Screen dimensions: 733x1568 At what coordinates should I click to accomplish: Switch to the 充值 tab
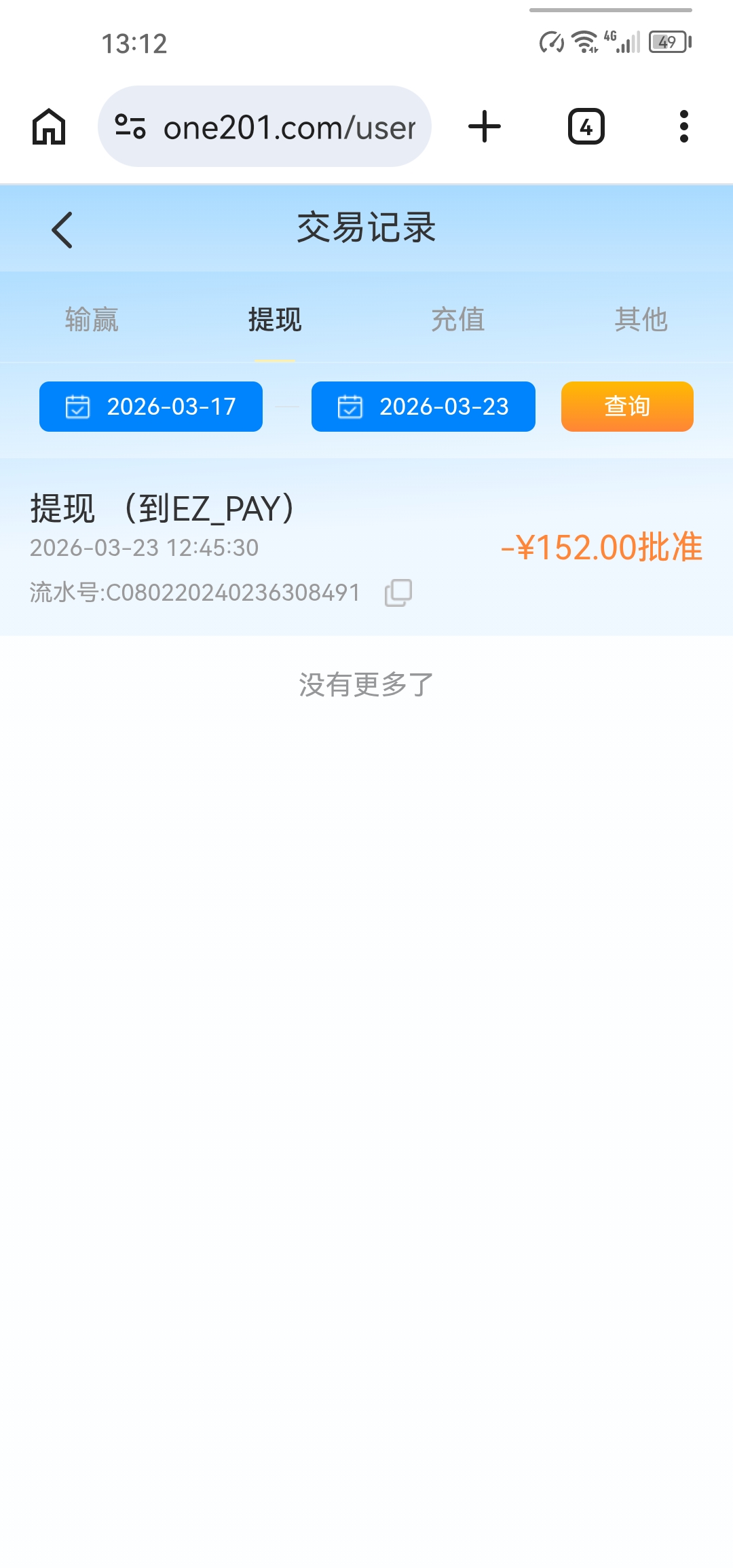458,319
